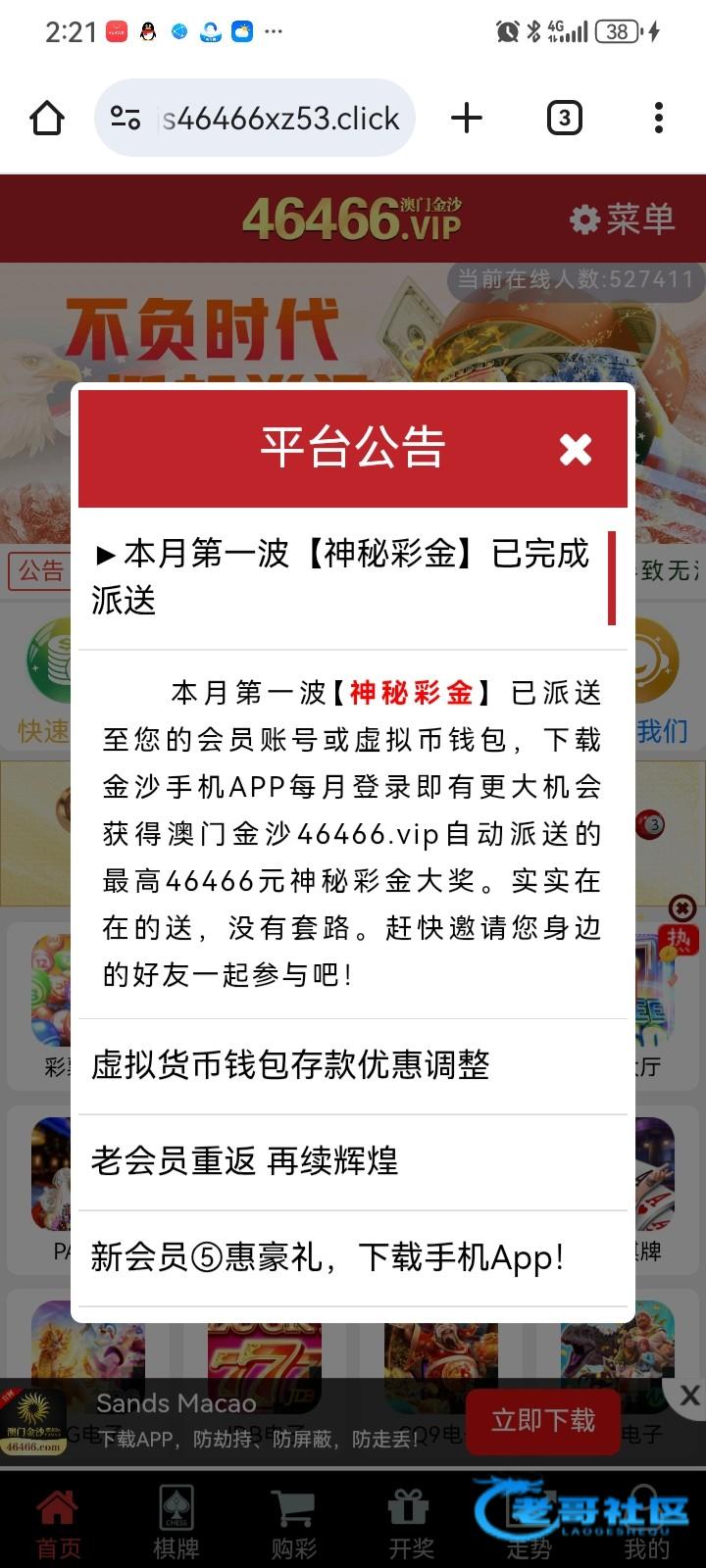
Task: Switch to the 棋牌 tab
Action: [x=176, y=1525]
